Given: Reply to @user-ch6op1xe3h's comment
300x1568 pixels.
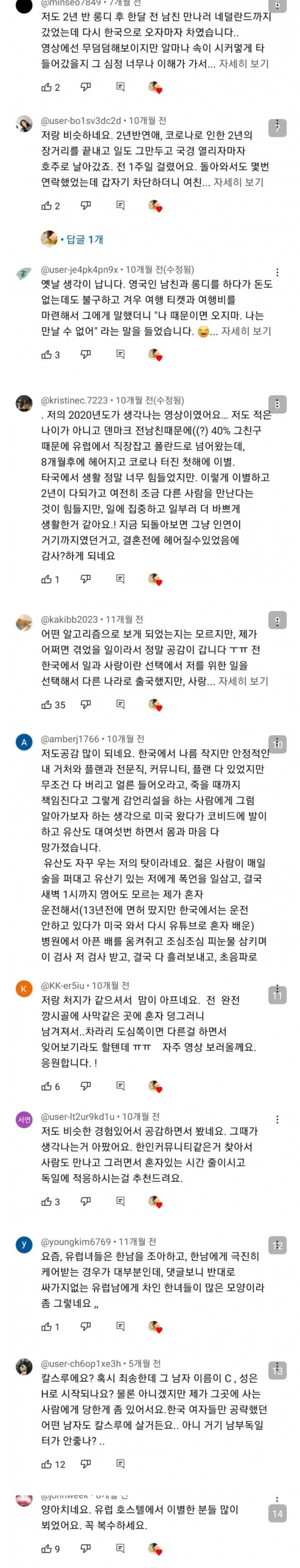Looking at the screenshot, I should click(120, 1464).
